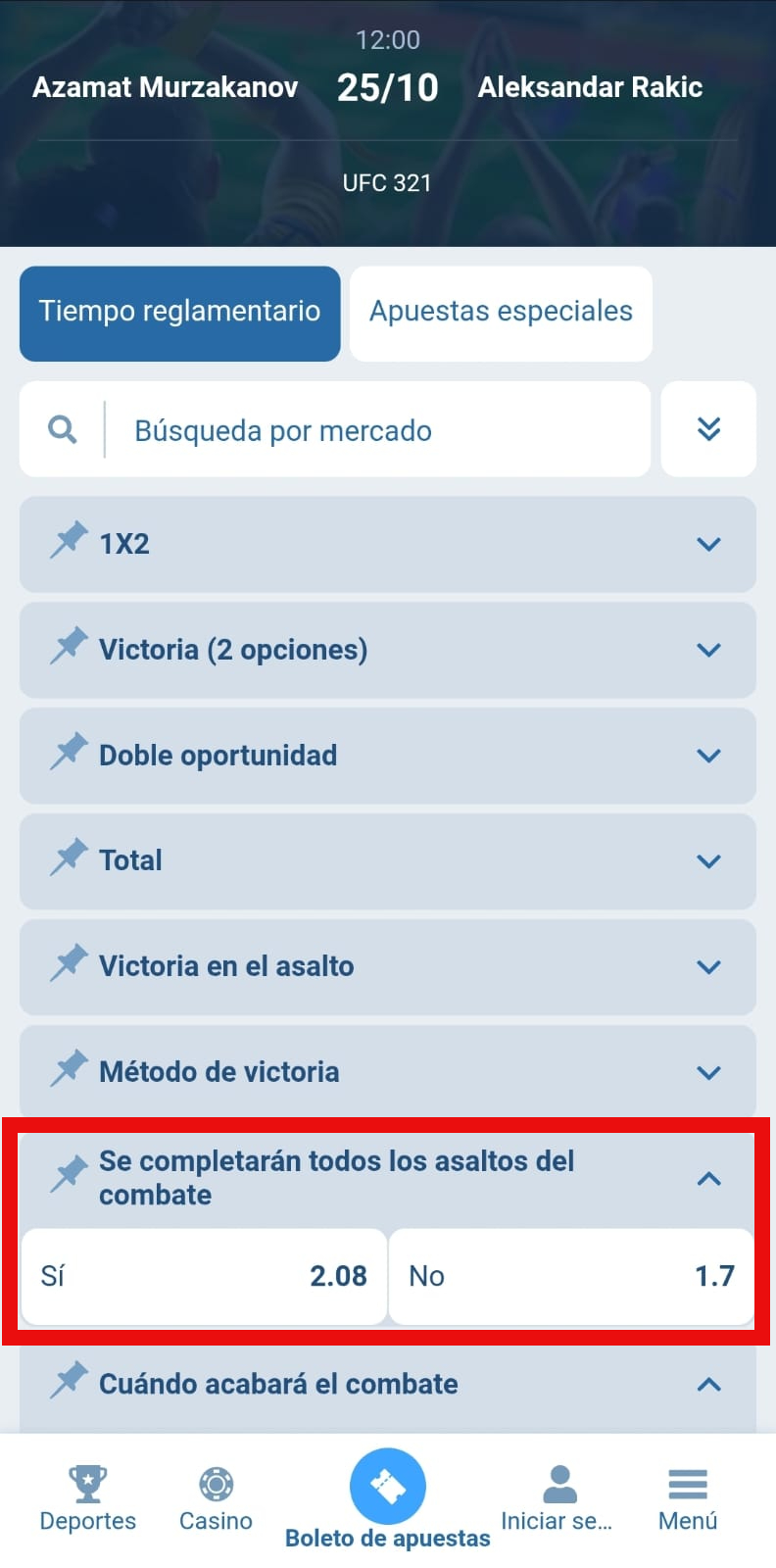Pin the Método de victoria market
776x1568 pixels.
68,1069
